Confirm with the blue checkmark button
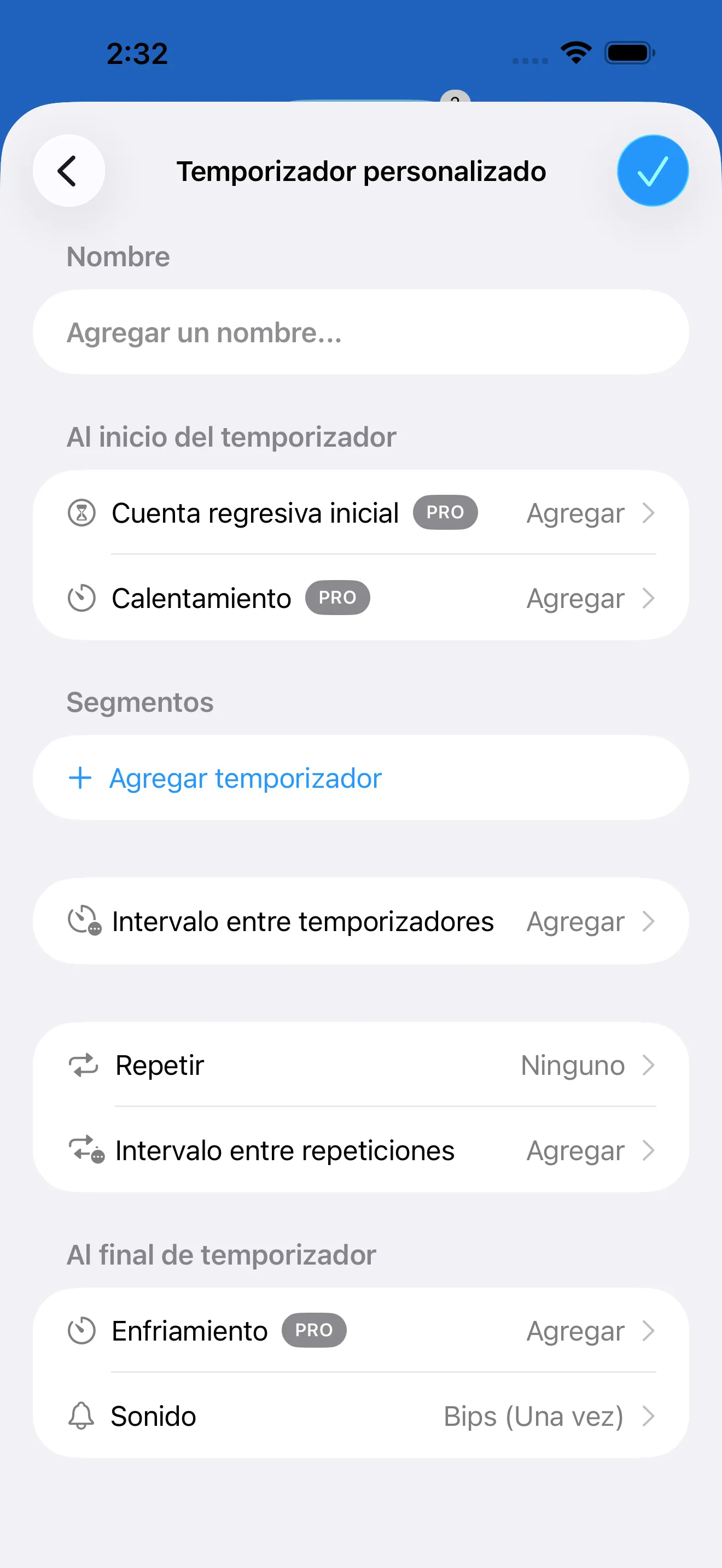This screenshot has height=1568, width=722. click(652, 171)
